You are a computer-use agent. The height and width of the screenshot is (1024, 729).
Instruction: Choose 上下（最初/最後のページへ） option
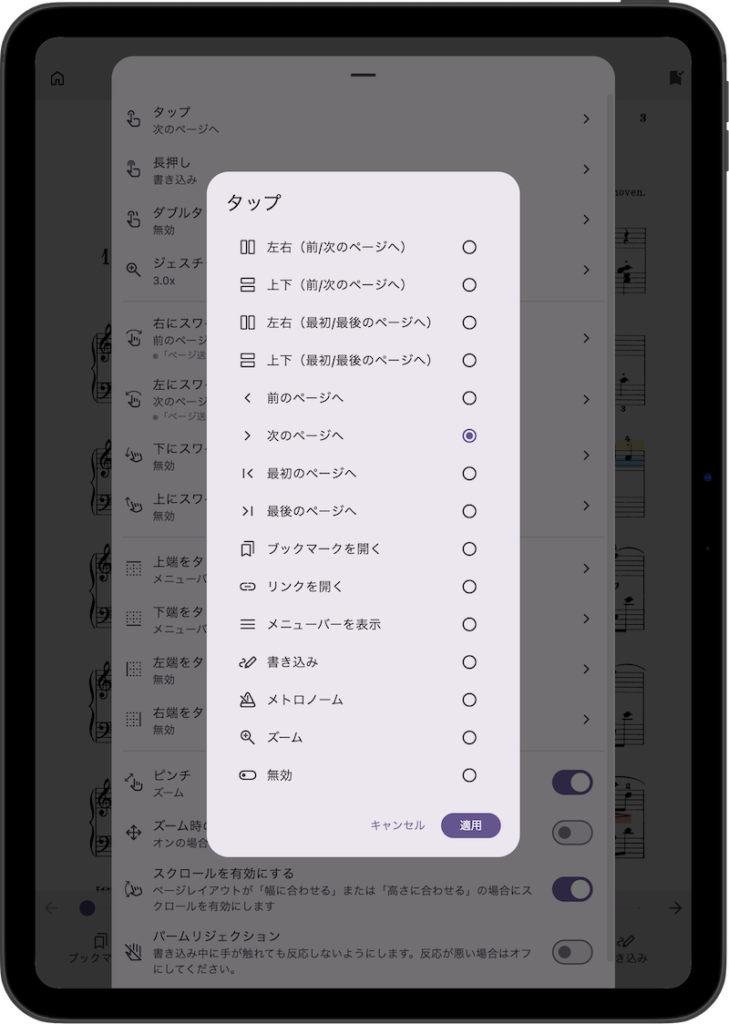point(469,360)
